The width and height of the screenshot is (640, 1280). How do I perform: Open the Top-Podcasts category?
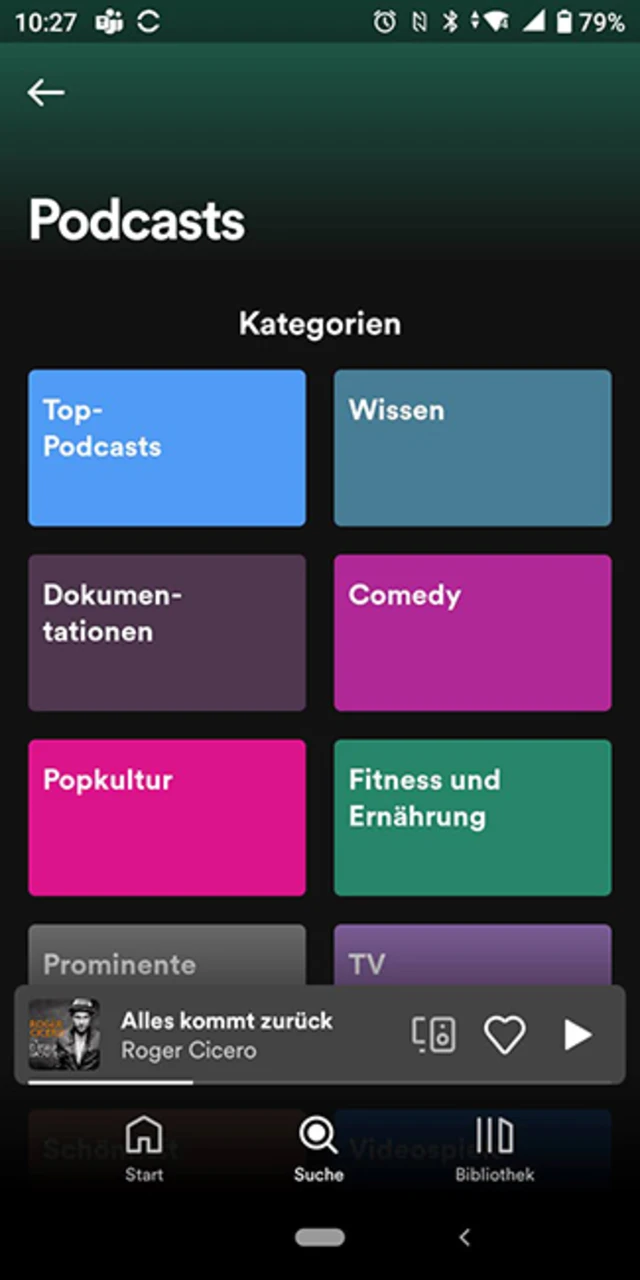[x=167, y=448]
